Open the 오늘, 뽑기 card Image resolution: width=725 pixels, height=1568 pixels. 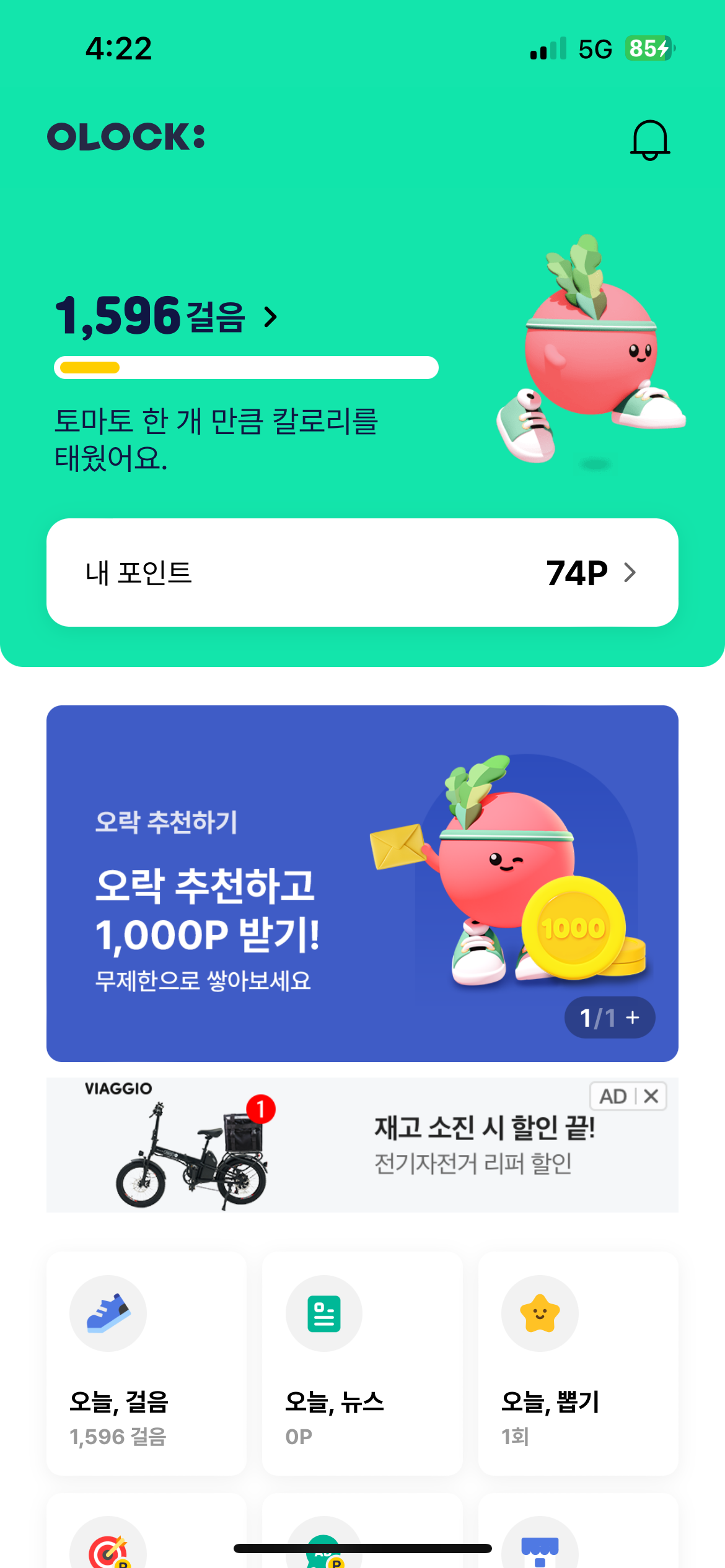pos(578,1364)
